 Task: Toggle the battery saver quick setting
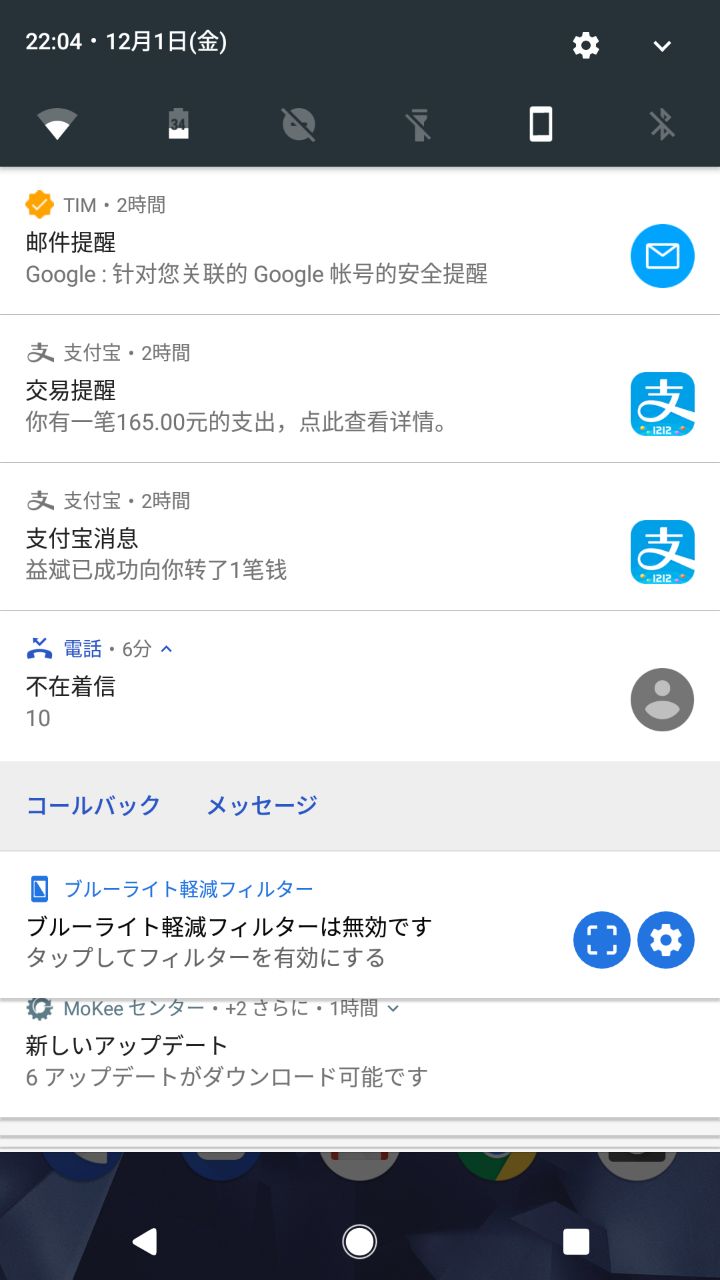point(178,125)
